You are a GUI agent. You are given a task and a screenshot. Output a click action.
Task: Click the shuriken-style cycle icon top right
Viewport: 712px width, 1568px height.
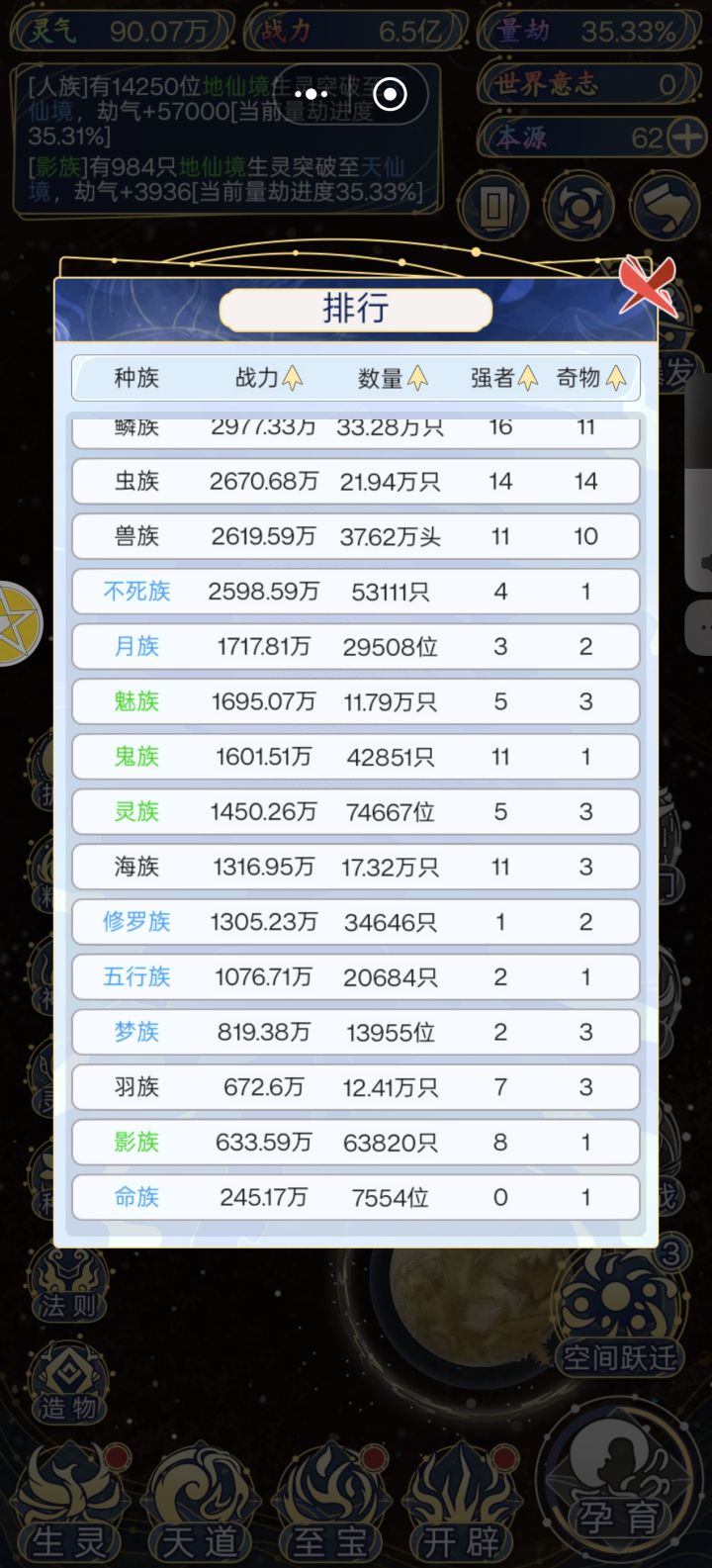tap(579, 206)
